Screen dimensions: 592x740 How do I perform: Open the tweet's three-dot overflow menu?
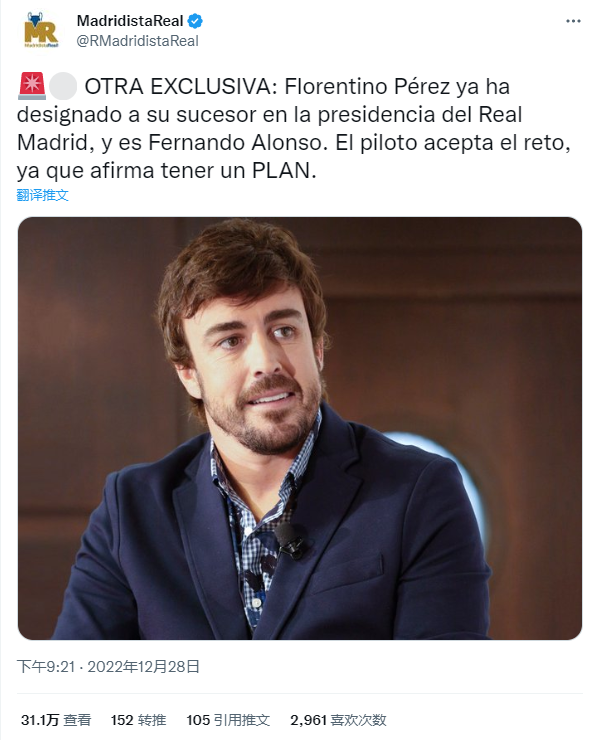[573, 21]
